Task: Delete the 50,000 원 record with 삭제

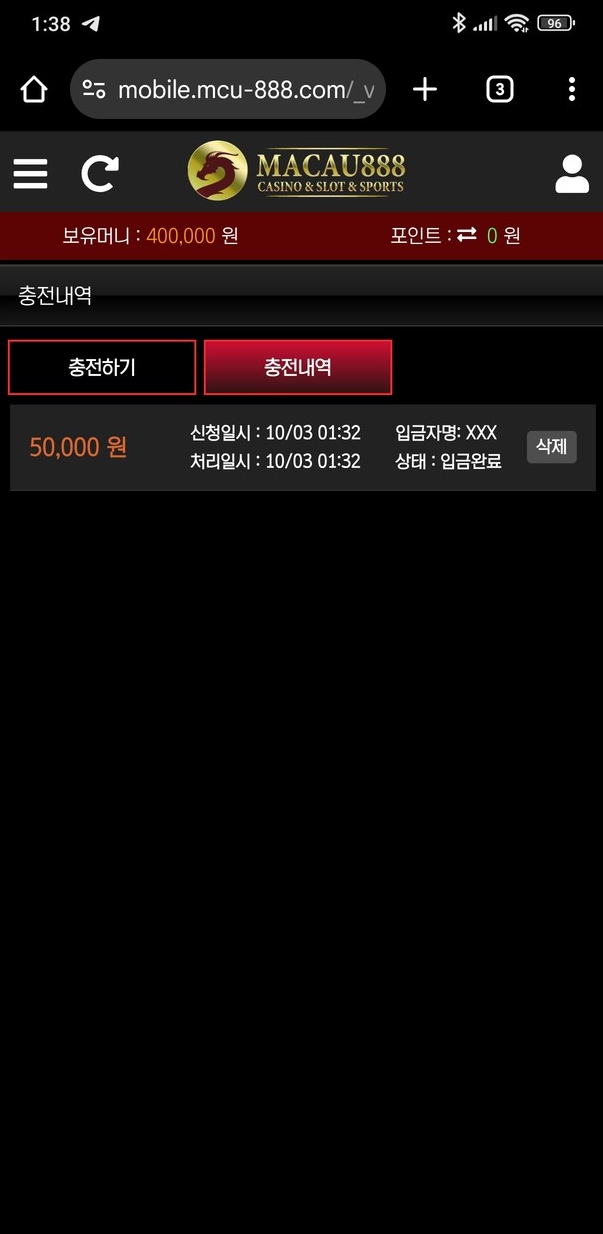Action: point(551,446)
